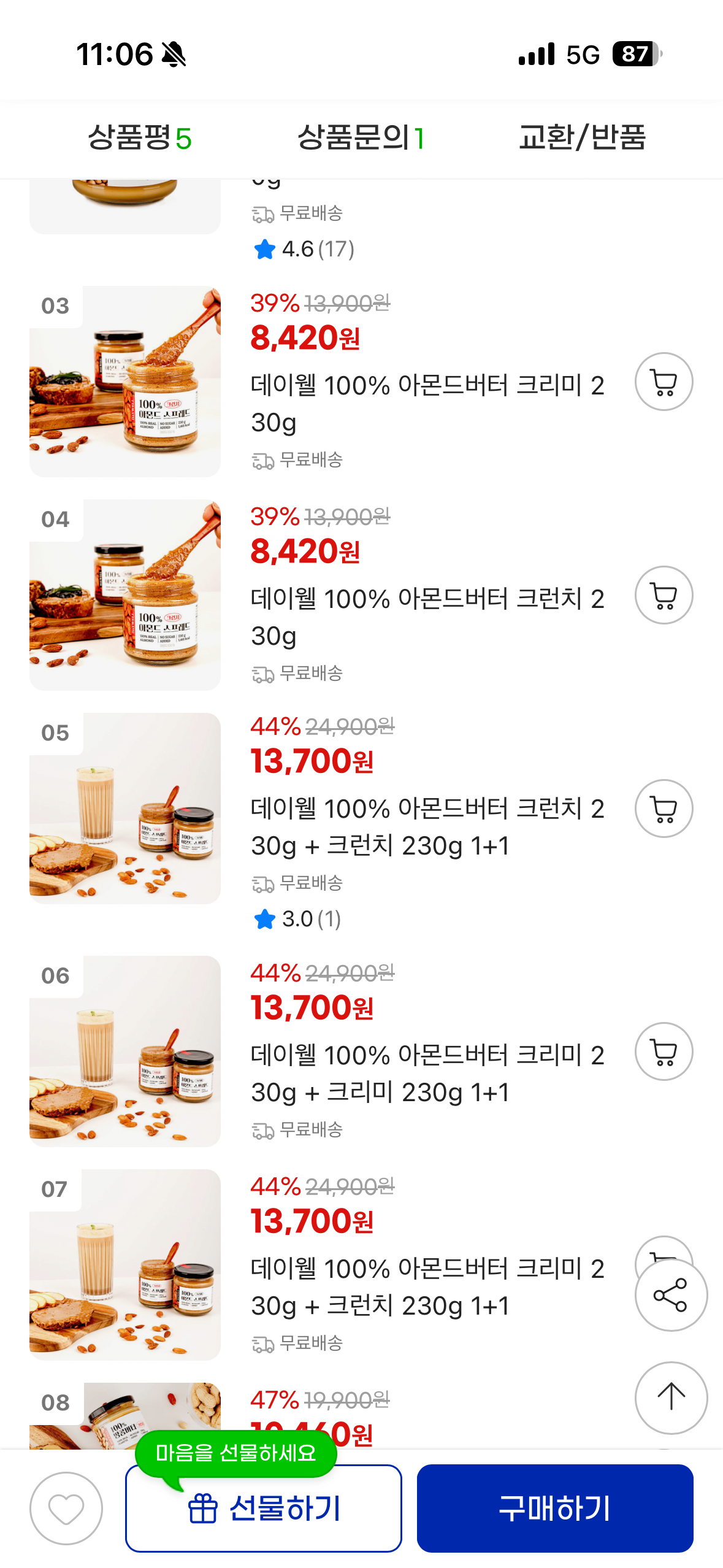This screenshot has width=723, height=1568.
Task: Select the 상품평 5 tab
Action: [142, 139]
